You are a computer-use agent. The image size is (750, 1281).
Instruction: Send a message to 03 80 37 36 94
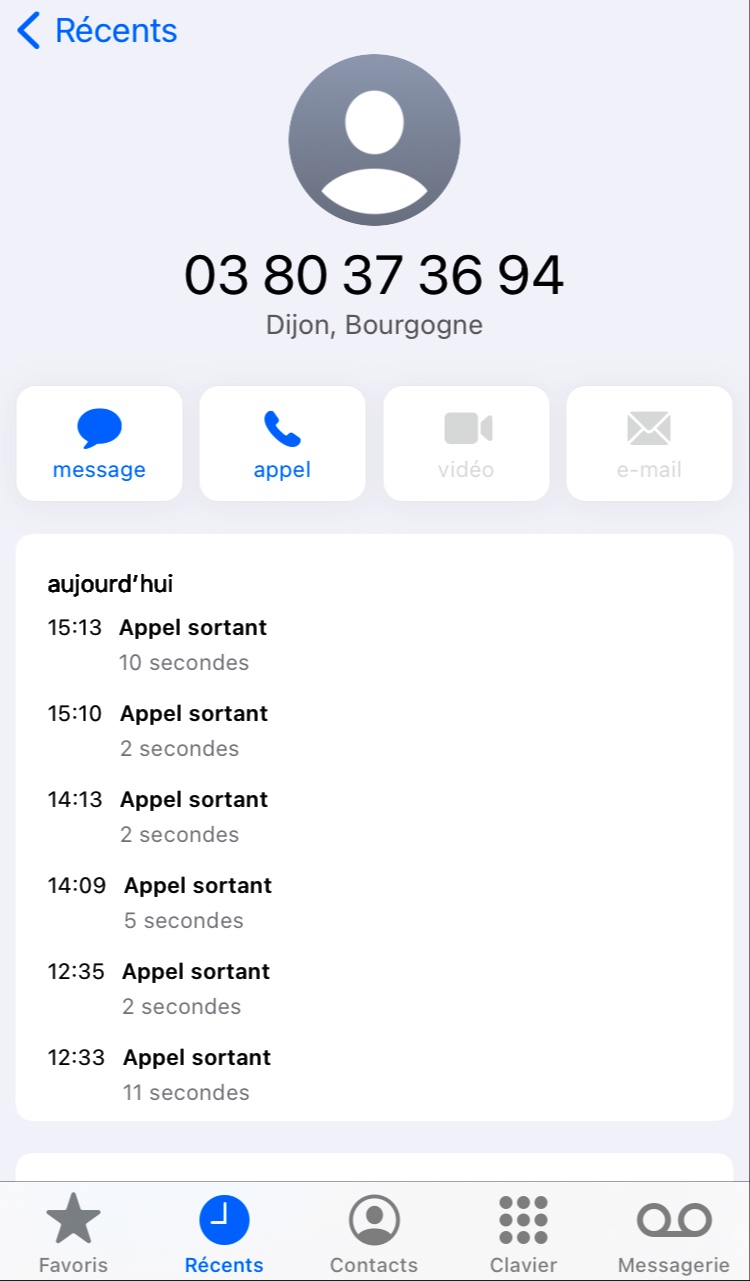click(x=99, y=443)
